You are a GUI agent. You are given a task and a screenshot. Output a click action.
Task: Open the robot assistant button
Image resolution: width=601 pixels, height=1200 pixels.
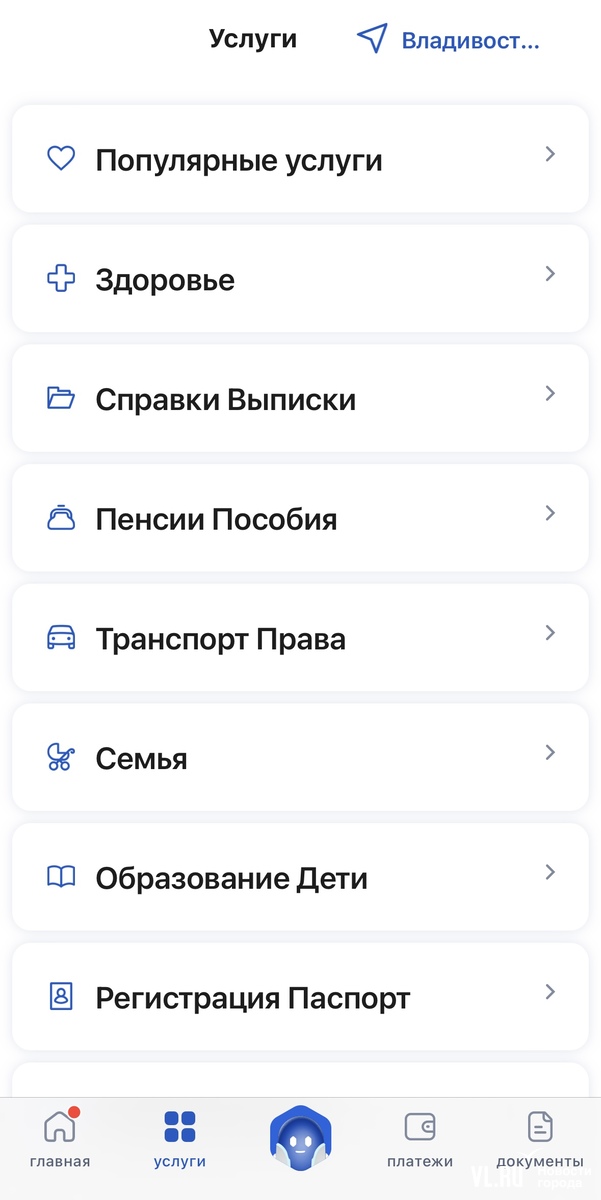pos(300,1139)
